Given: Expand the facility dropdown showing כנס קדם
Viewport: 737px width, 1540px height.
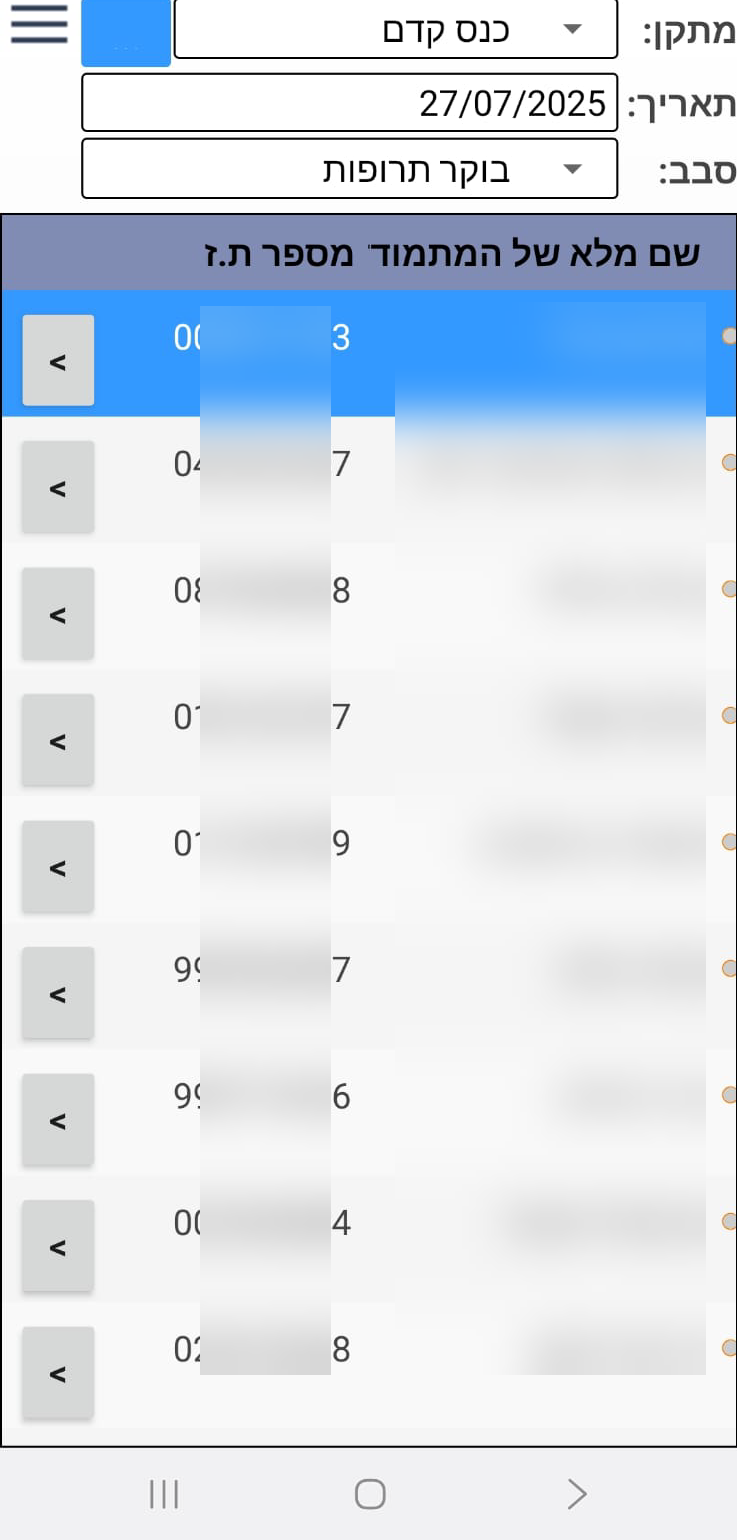Looking at the screenshot, I should pyautogui.click(x=396, y=30).
